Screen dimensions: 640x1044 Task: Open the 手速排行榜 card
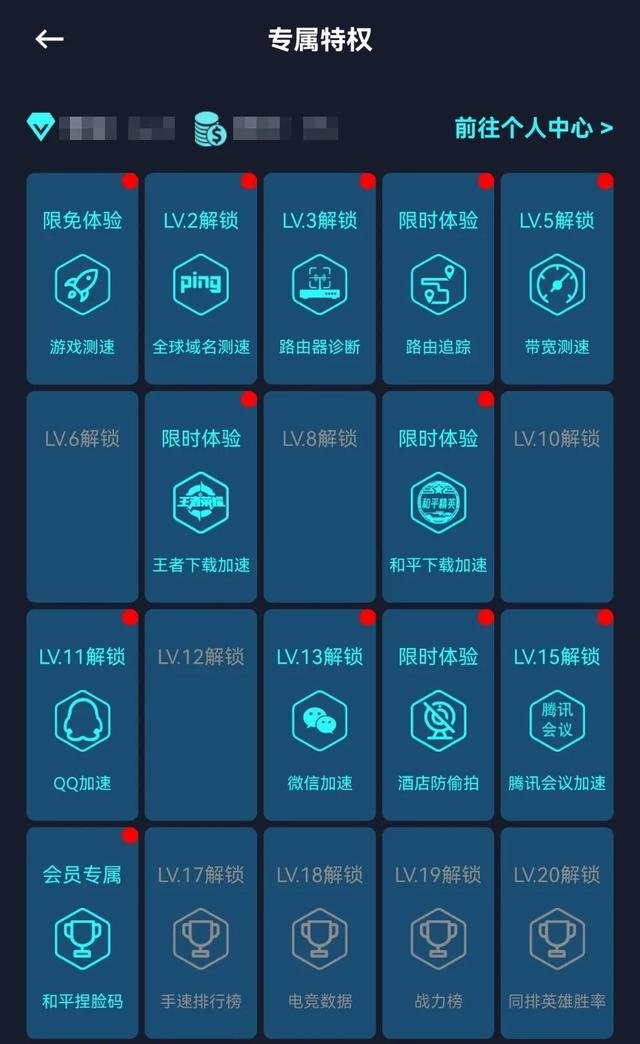[x=201, y=934]
